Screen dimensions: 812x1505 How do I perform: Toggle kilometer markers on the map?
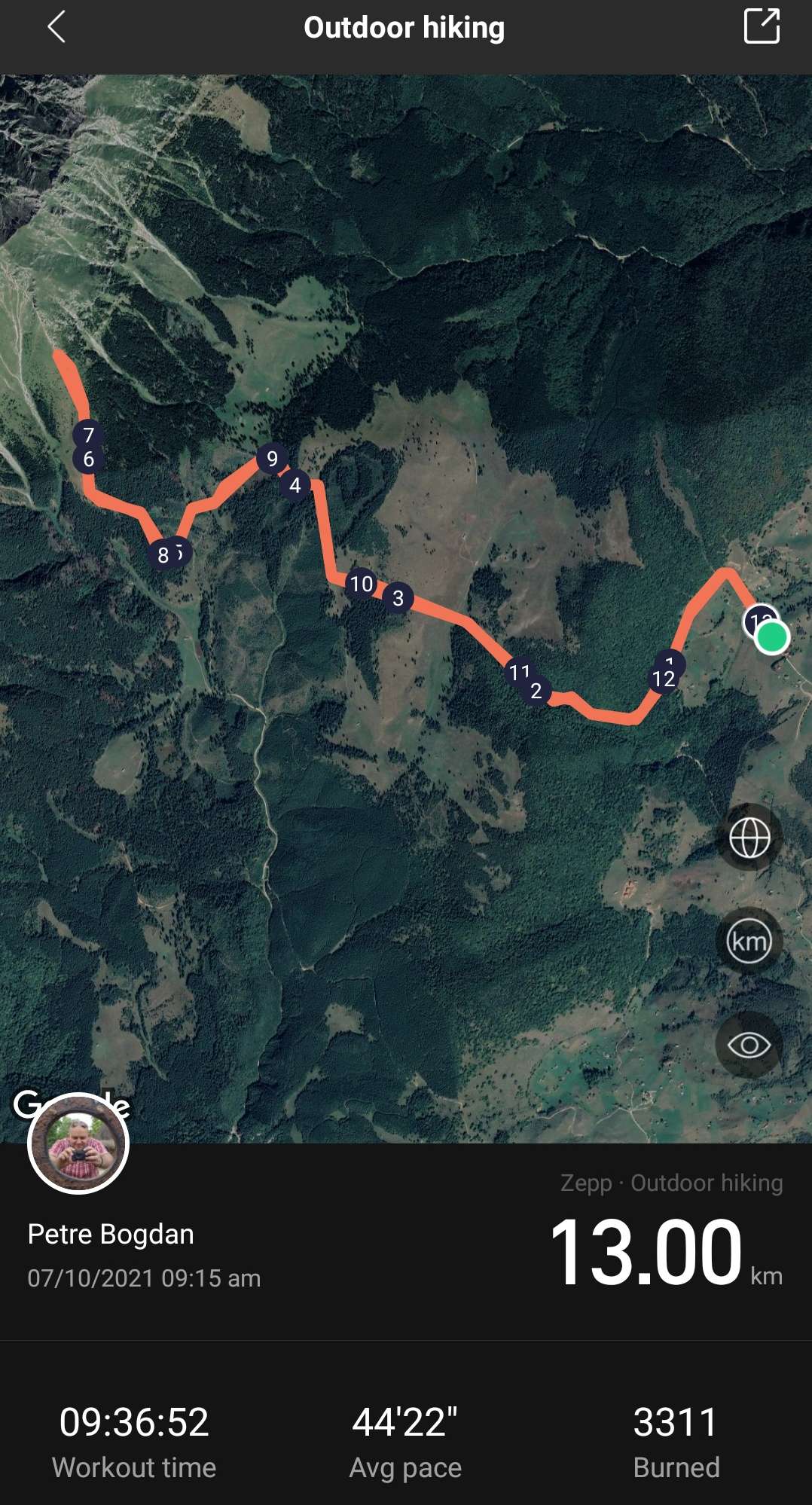click(749, 942)
